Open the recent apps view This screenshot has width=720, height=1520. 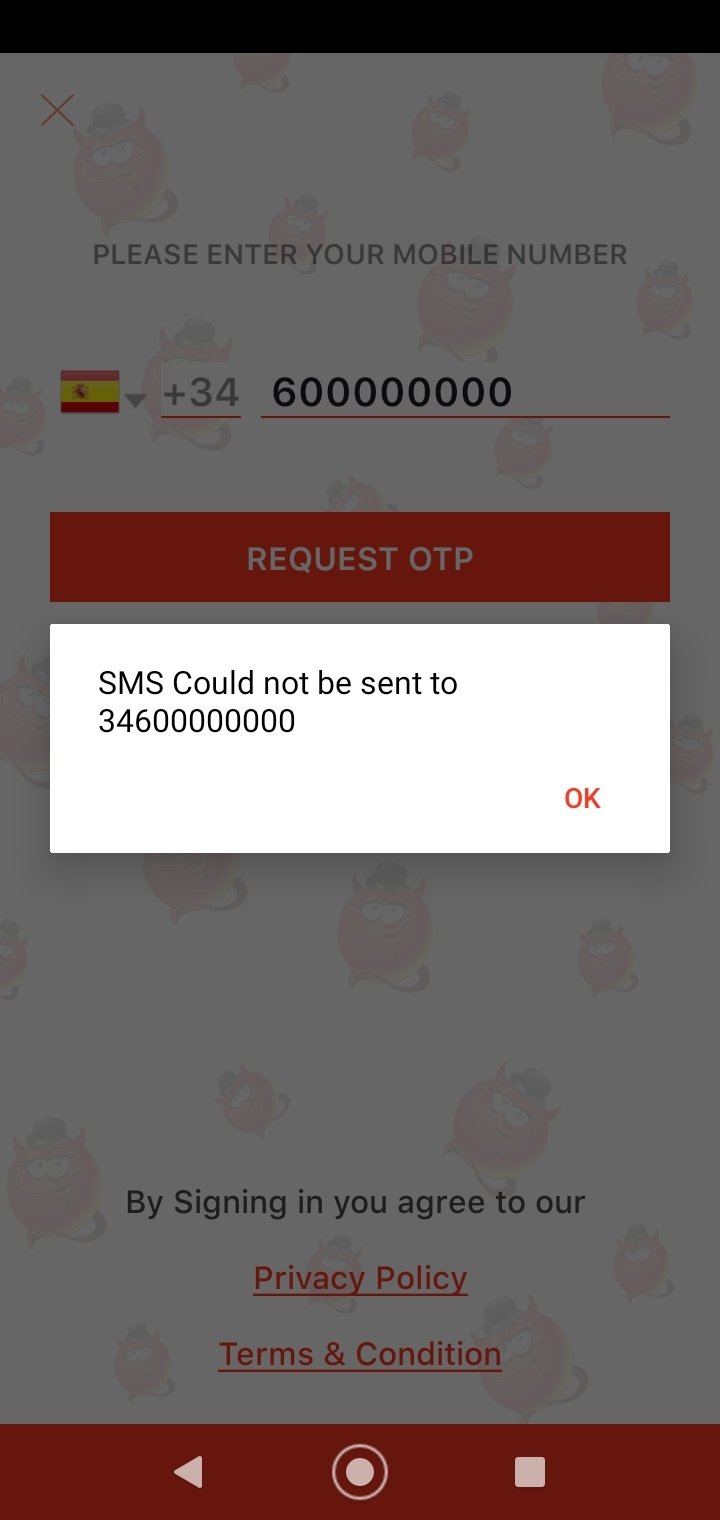tap(530, 1472)
